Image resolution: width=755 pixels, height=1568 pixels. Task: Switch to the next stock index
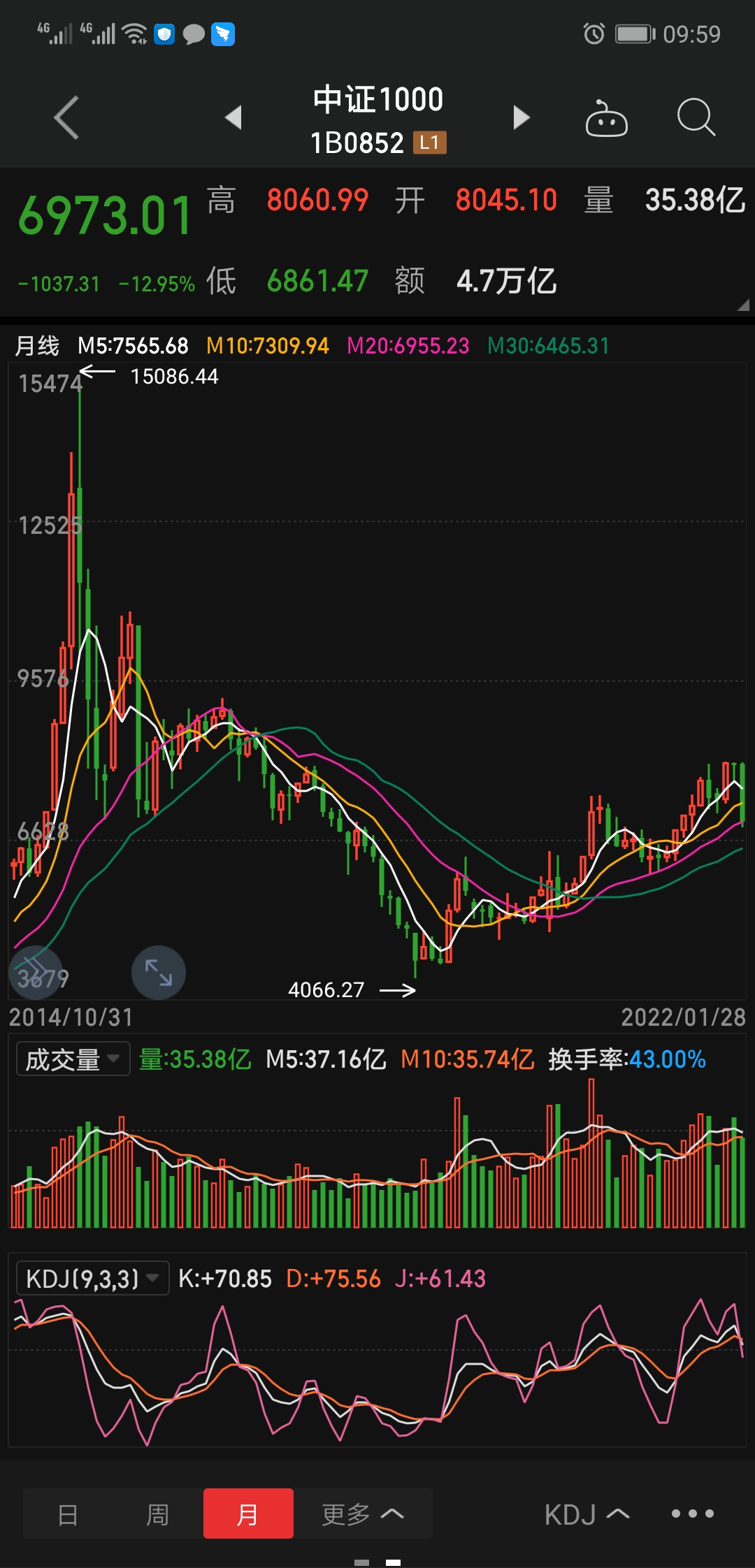521,117
